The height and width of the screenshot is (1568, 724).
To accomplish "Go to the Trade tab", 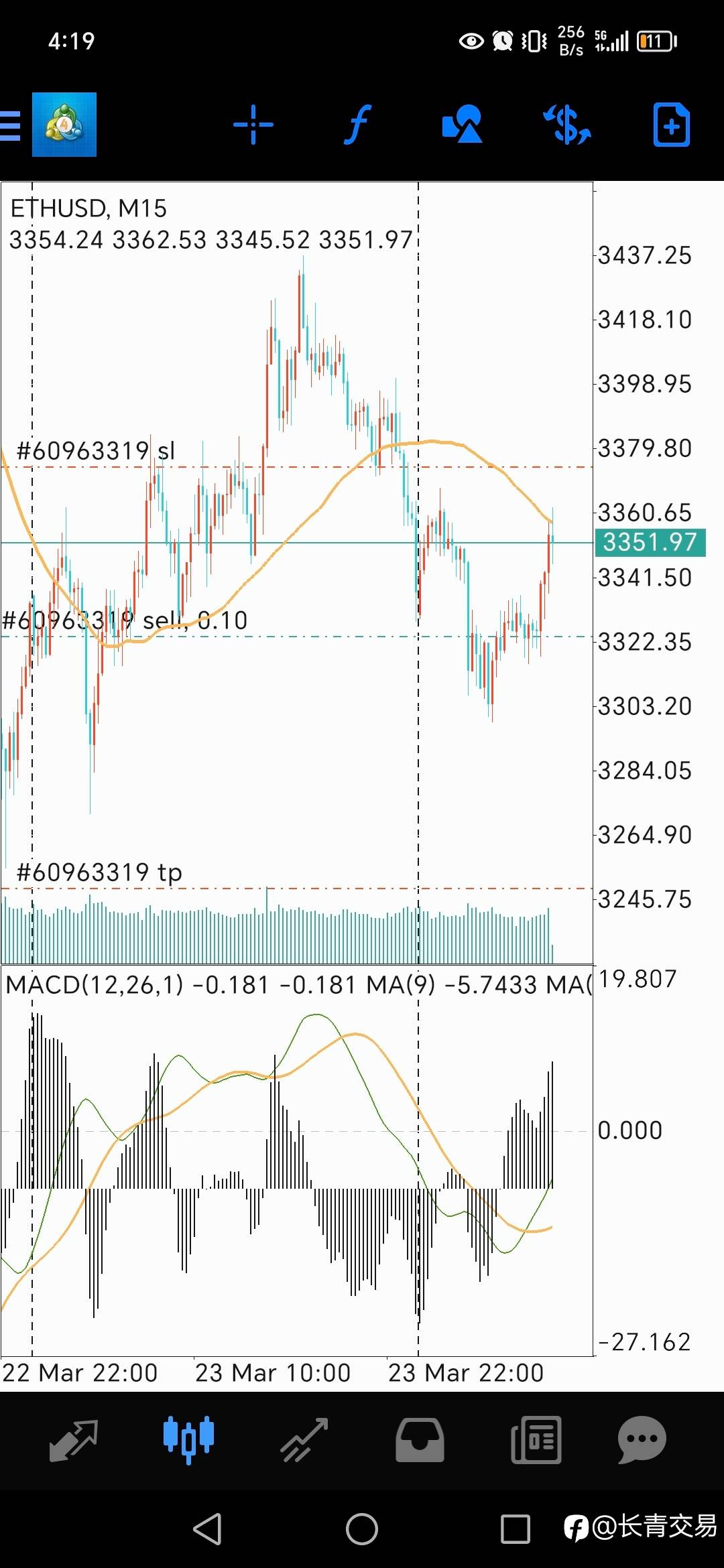I will (304, 1440).
